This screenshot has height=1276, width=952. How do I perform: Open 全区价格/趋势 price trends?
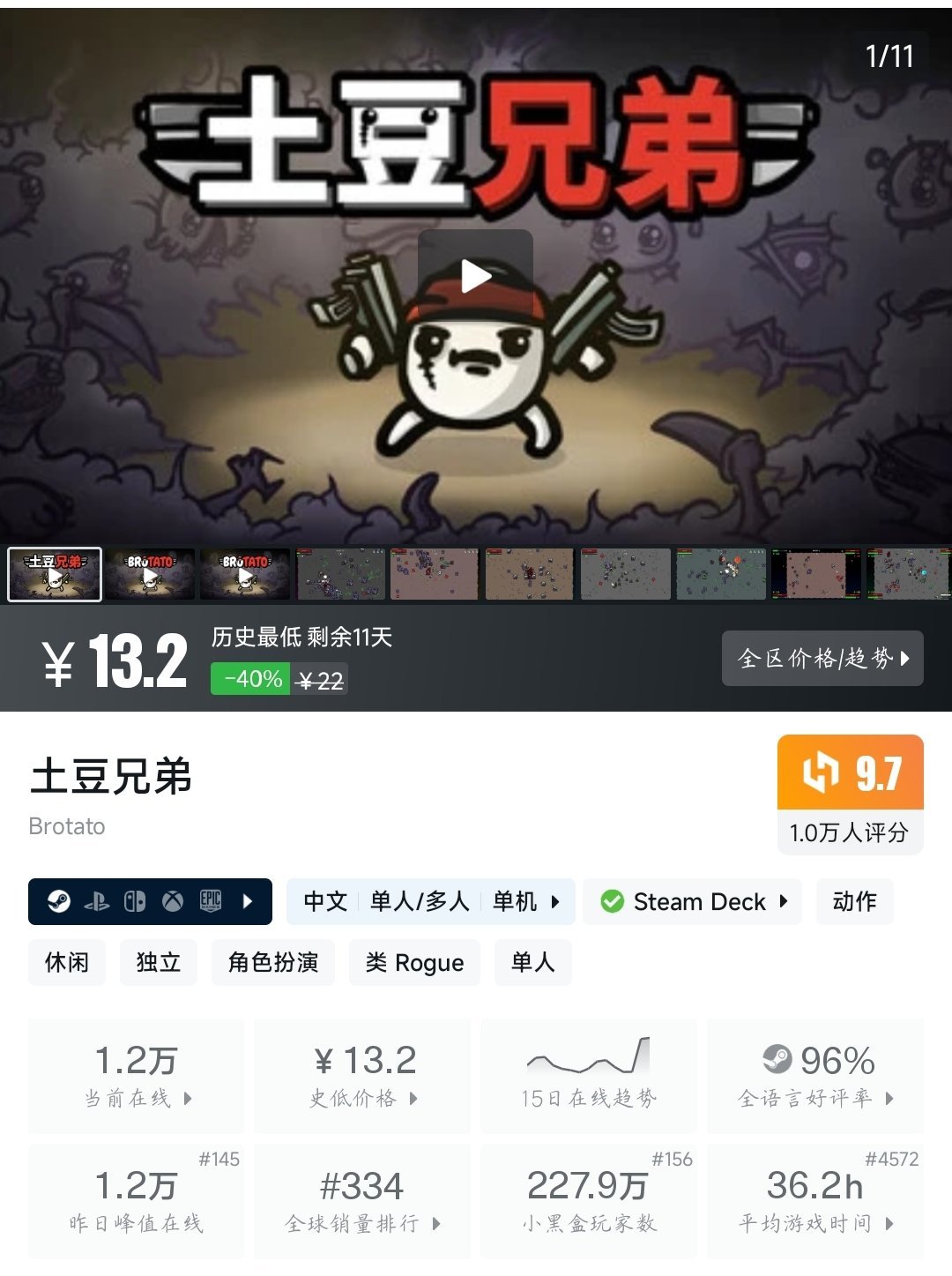pos(822,658)
